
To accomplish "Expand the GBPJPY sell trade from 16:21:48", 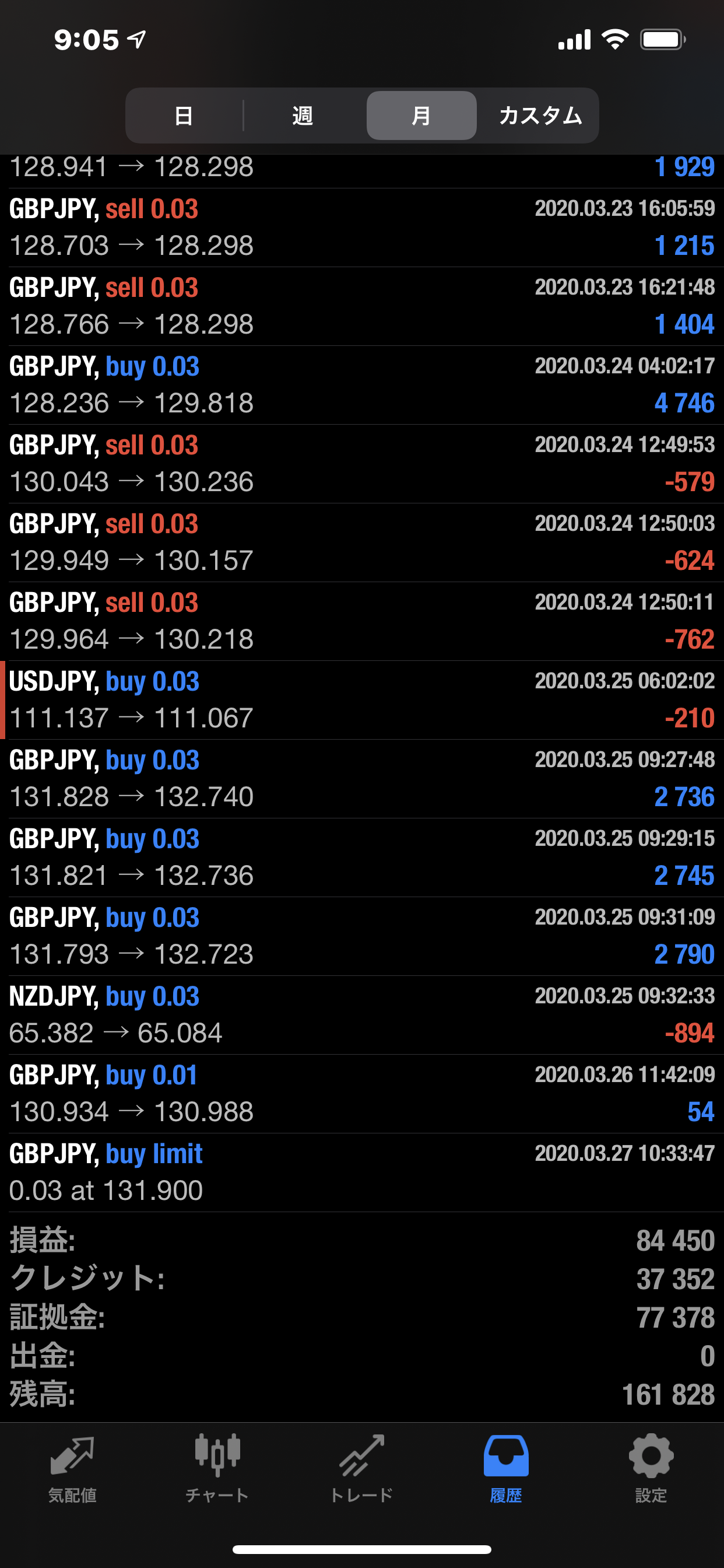I will tap(361, 306).
